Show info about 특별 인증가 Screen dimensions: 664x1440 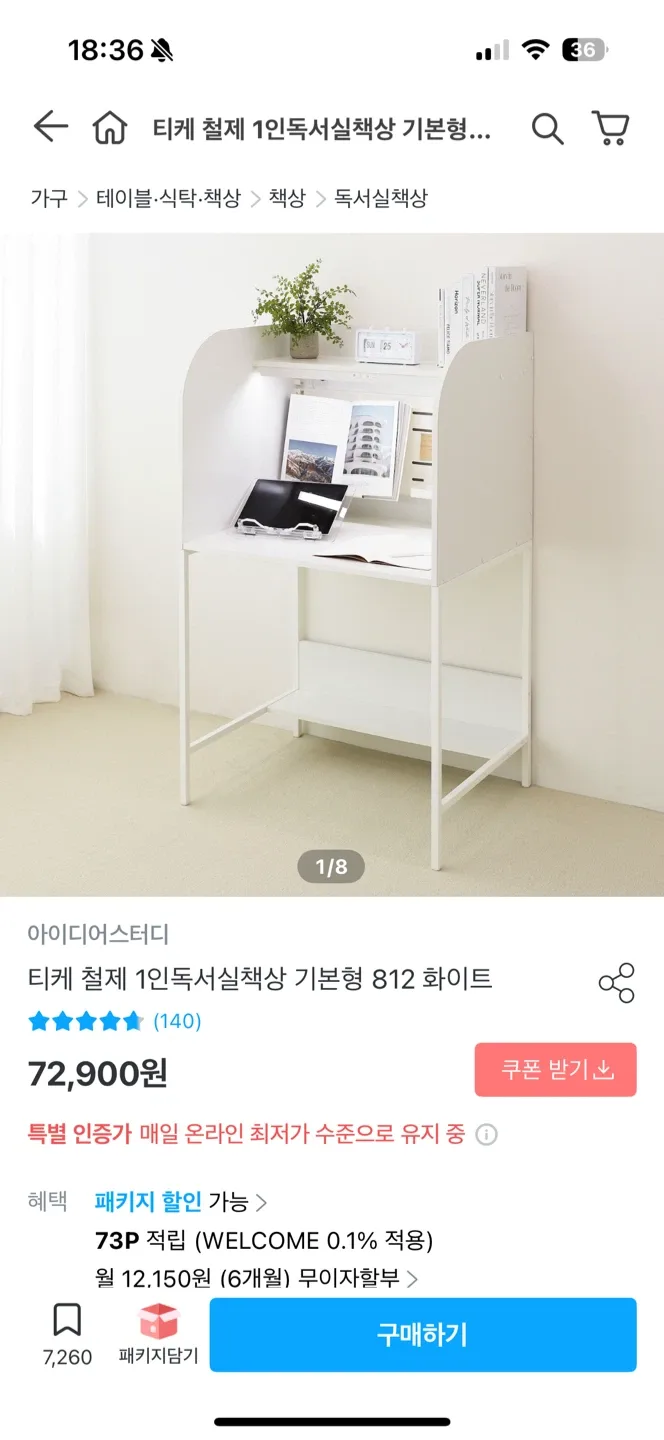pos(486,1135)
